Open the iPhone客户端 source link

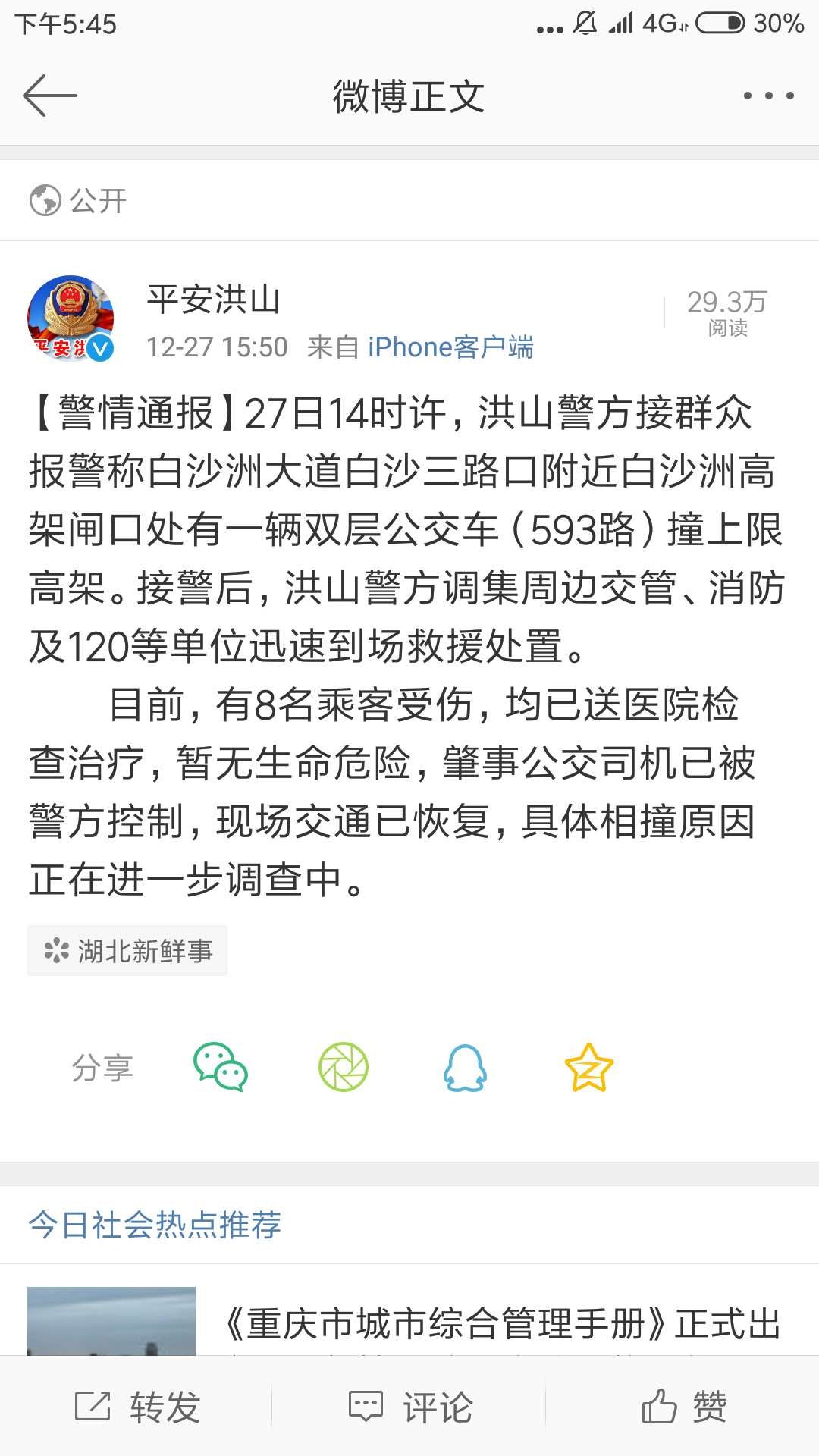pyautogui.click(x=450, y=347)
